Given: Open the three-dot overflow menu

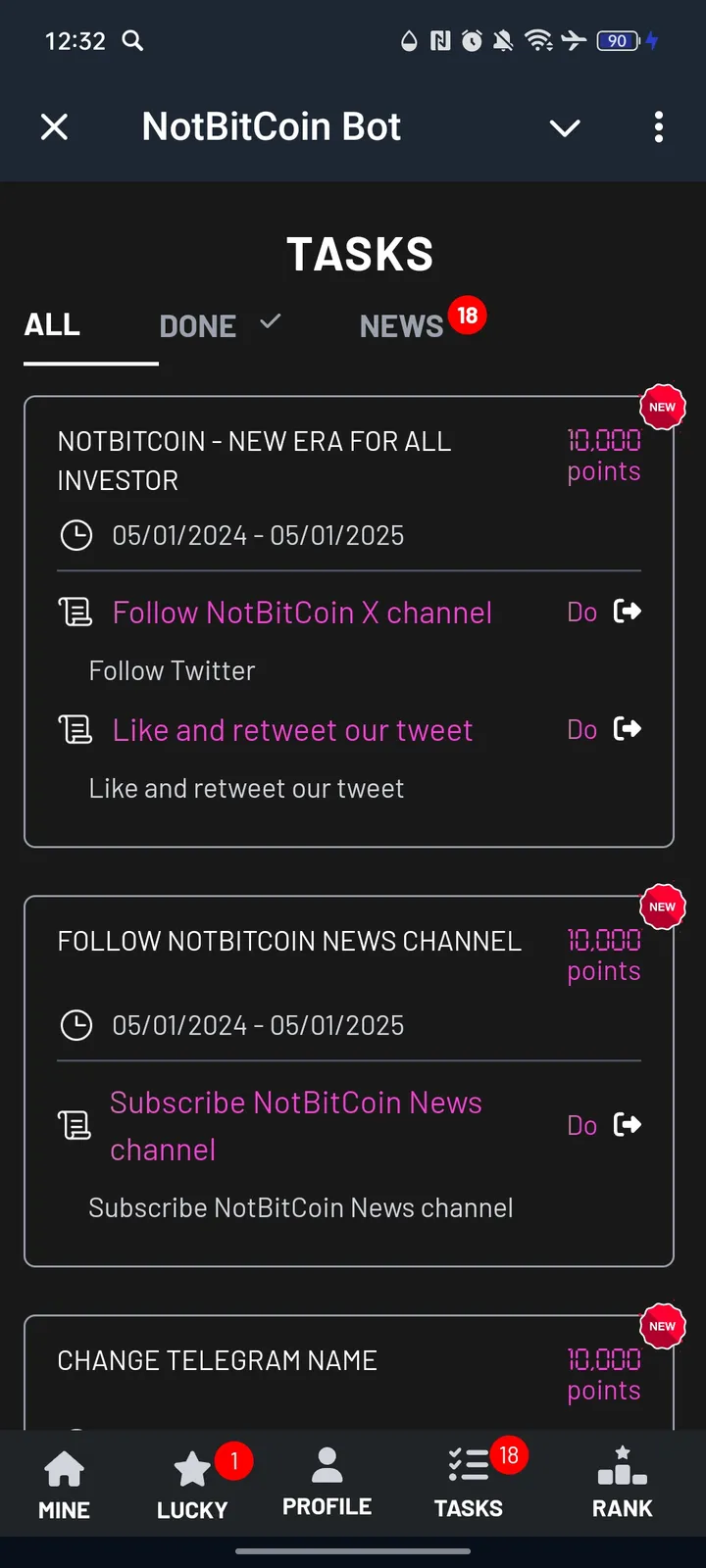Looking at the screenshot, I should tap(659, 127).
